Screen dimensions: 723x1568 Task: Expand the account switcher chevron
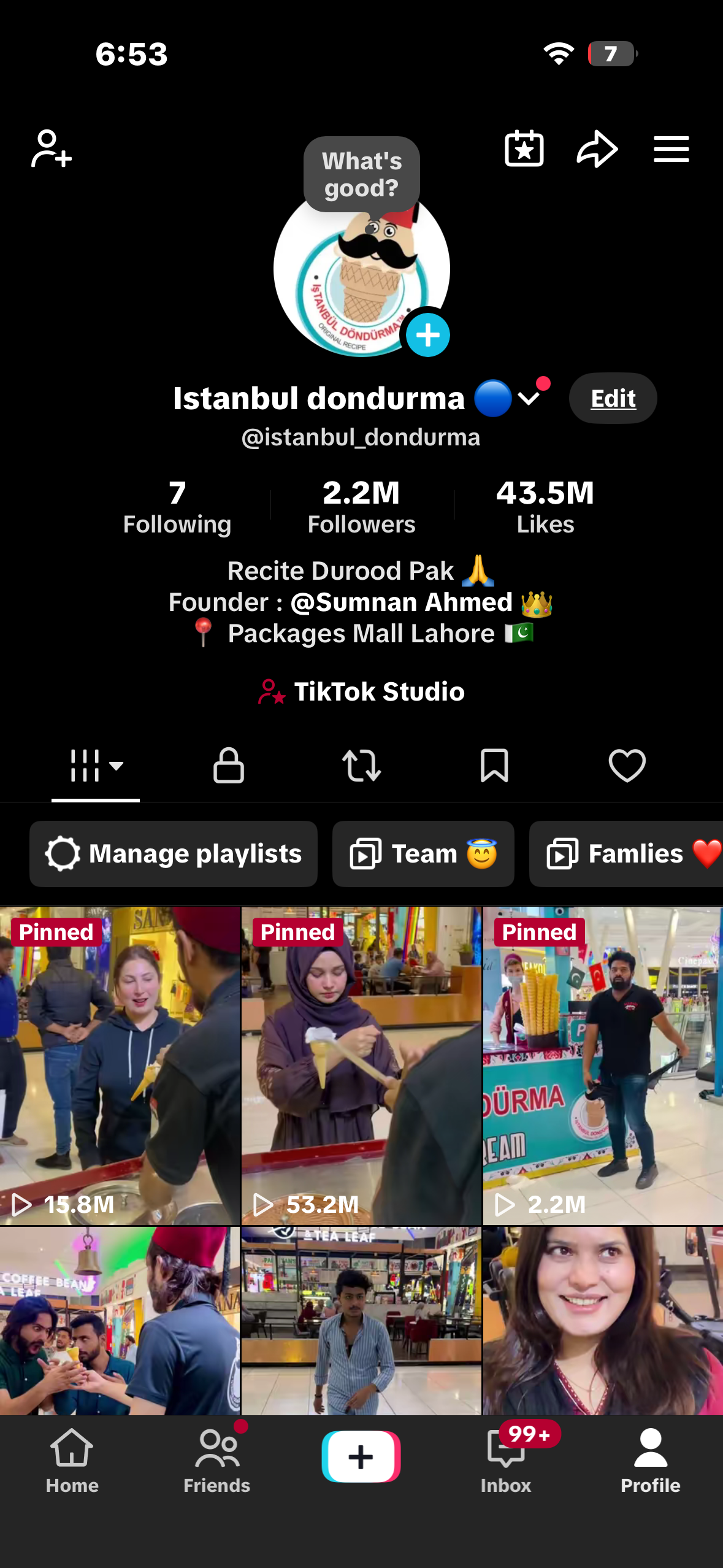coord(529,399)
